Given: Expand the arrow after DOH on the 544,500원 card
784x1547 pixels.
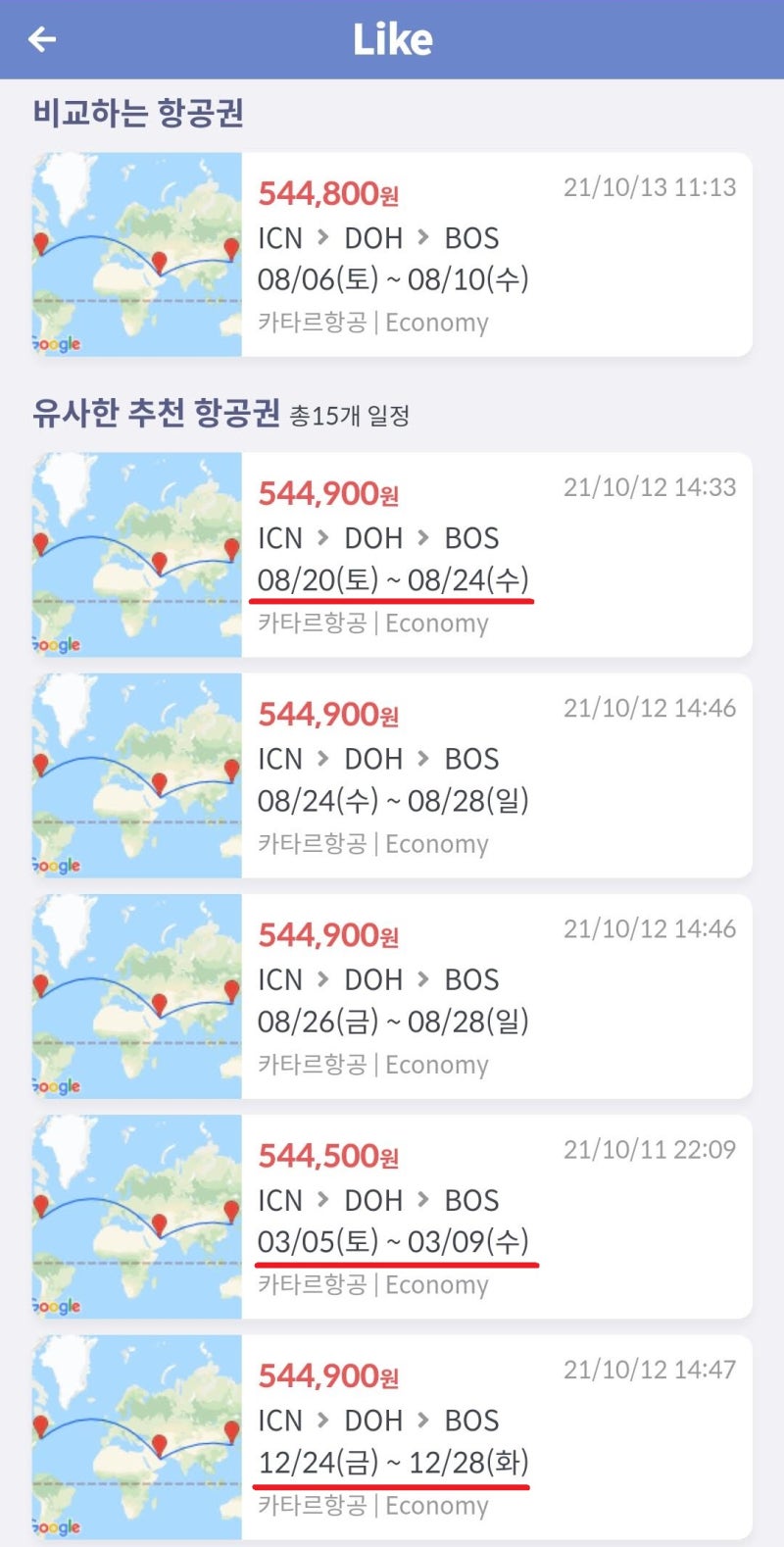Looking at the screenshot, I should click(421, 1200).
